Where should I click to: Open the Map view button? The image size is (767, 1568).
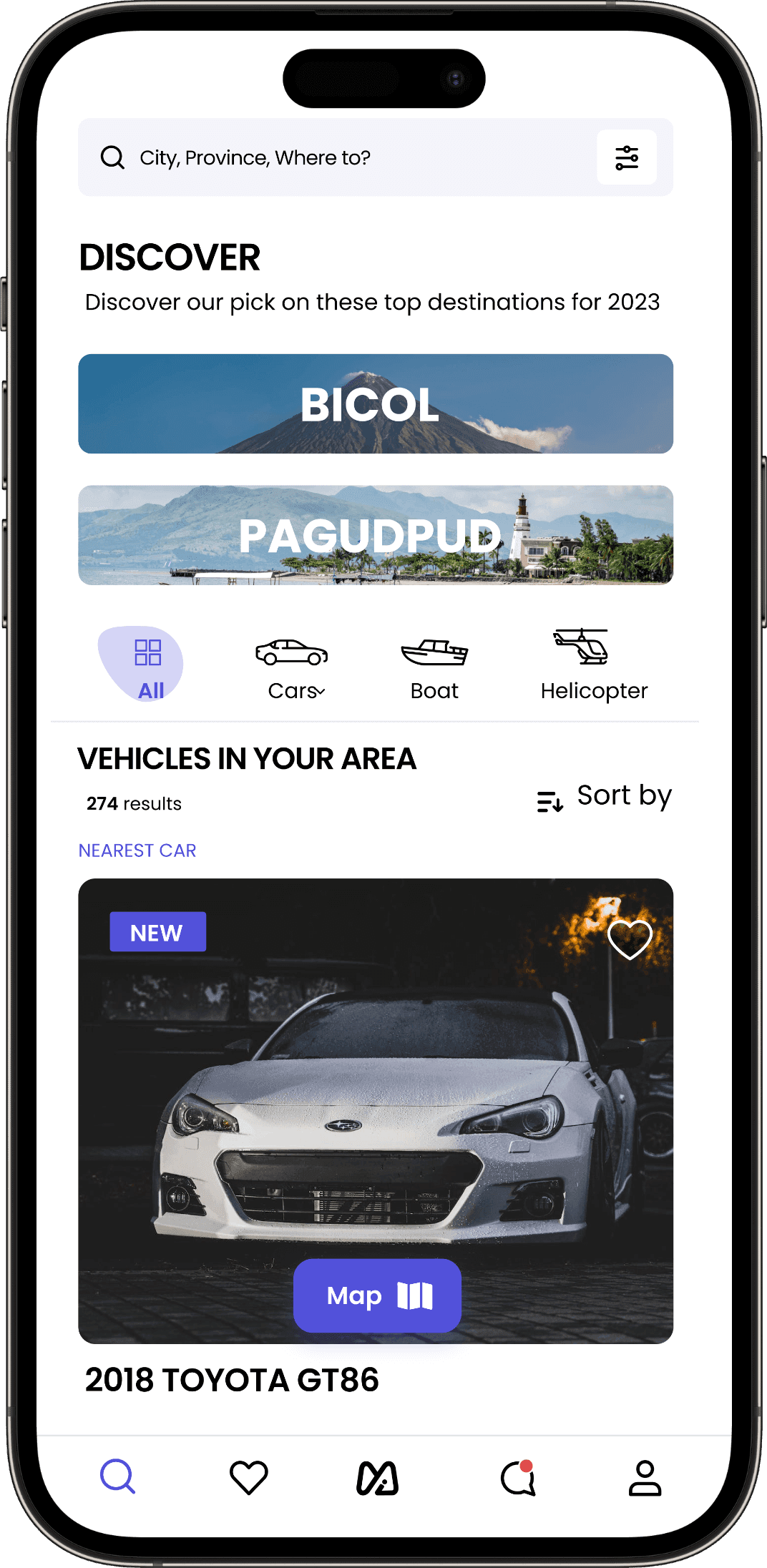[377, 1295]
